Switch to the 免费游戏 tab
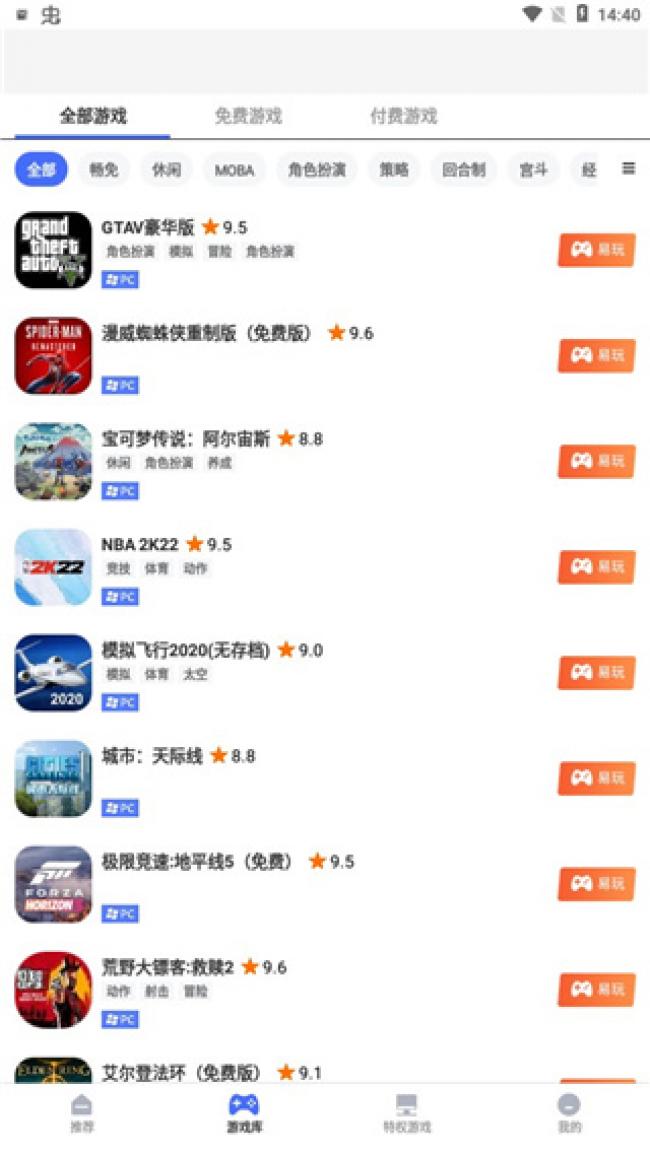 248,116
